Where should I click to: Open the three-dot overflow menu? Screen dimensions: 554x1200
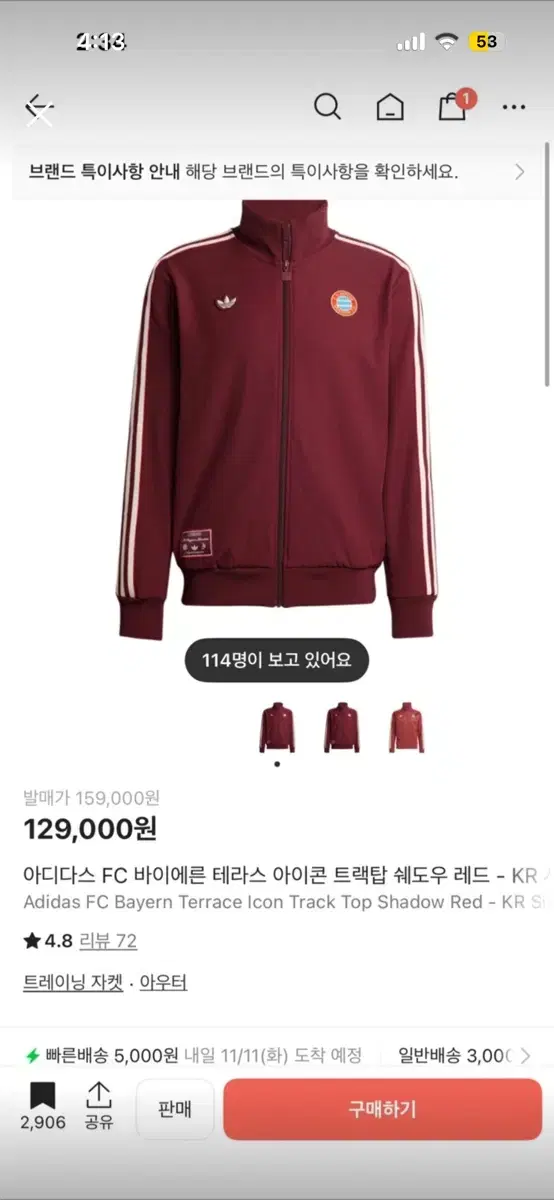[514, 107]
